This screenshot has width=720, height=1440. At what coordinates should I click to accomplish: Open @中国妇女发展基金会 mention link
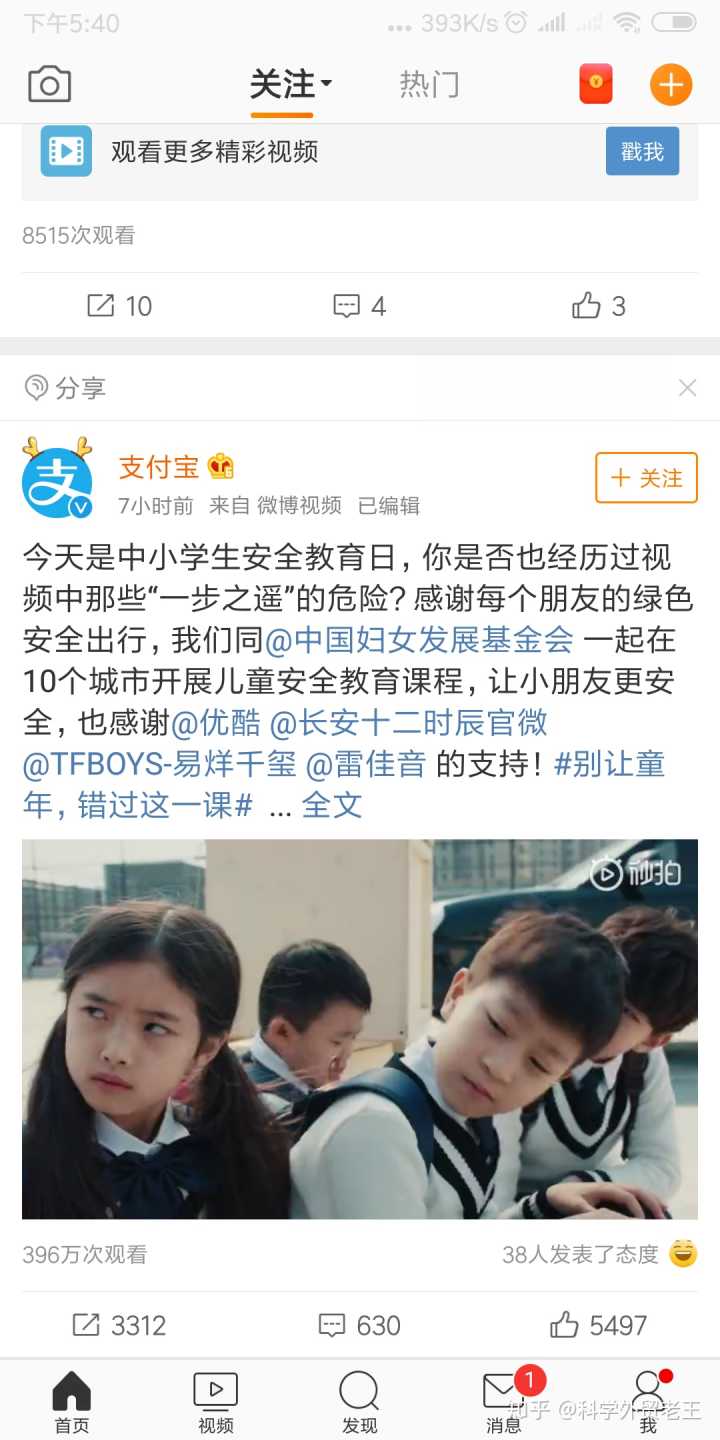[x=420, y=639]
